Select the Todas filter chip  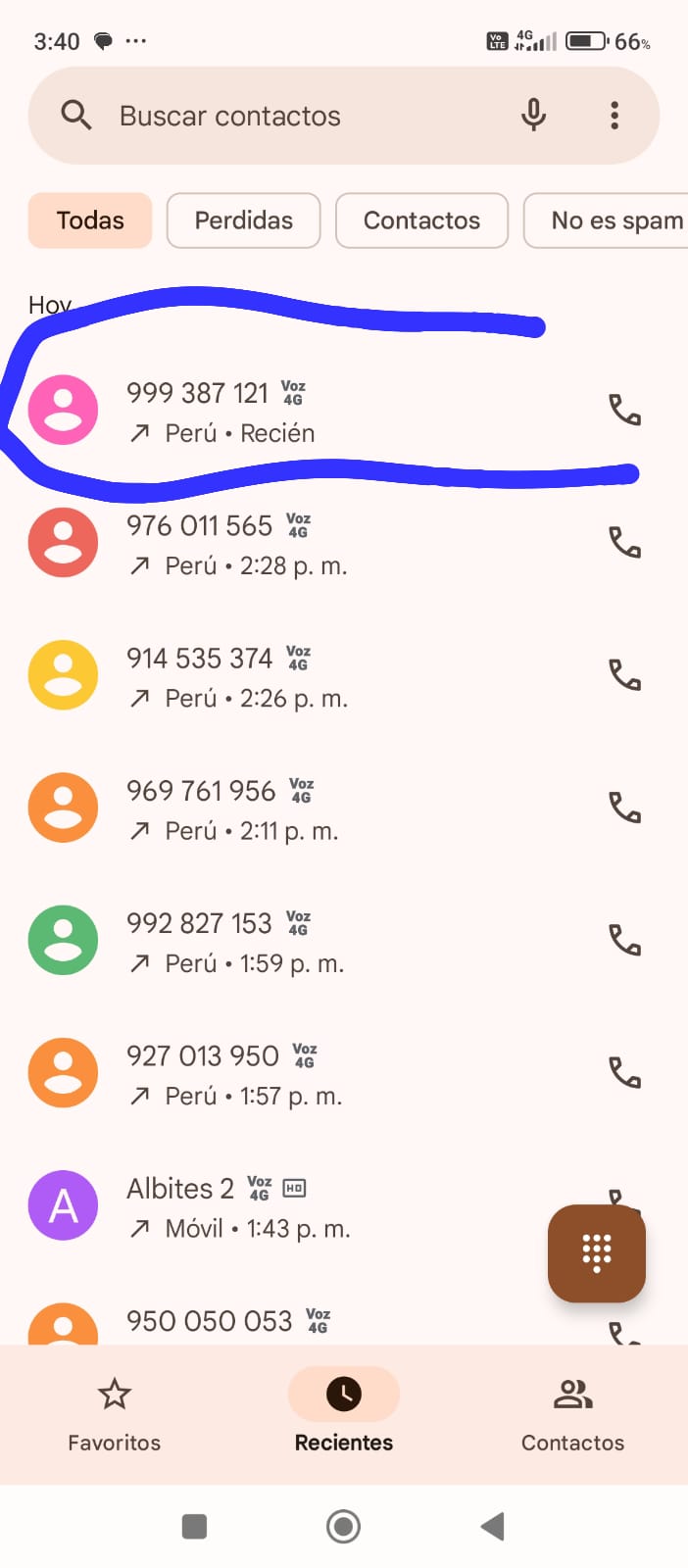coord(90,220)
